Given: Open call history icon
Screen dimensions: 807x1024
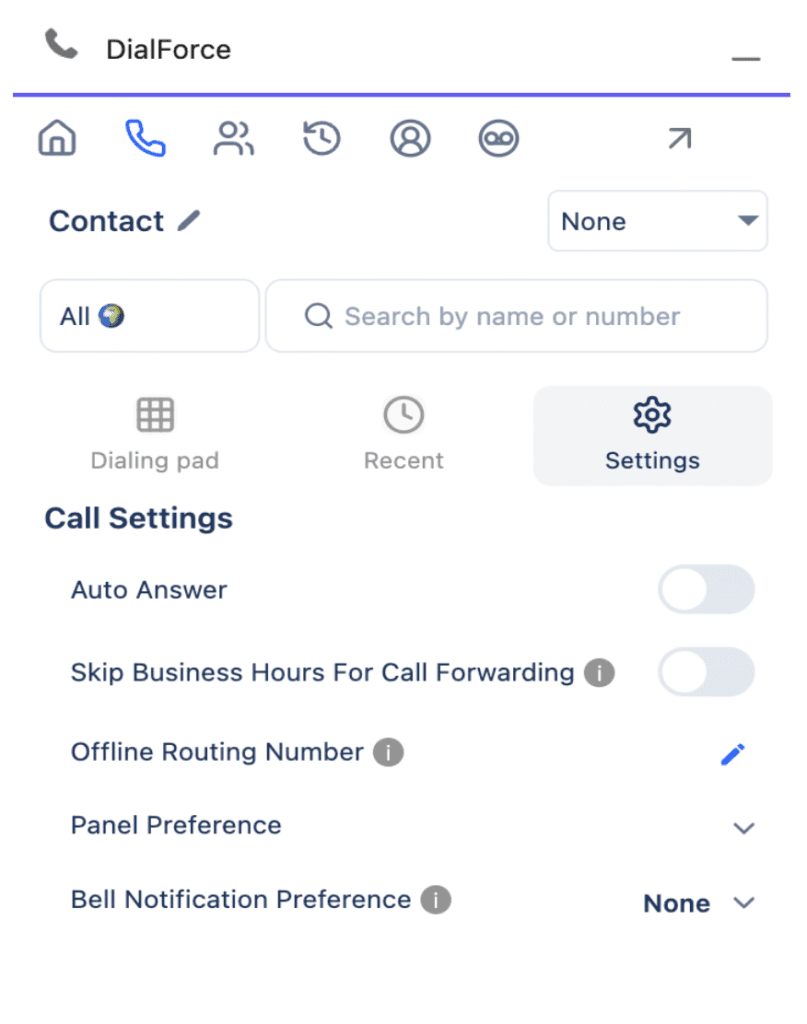Looking at the screenshot, I should (322, 138).
